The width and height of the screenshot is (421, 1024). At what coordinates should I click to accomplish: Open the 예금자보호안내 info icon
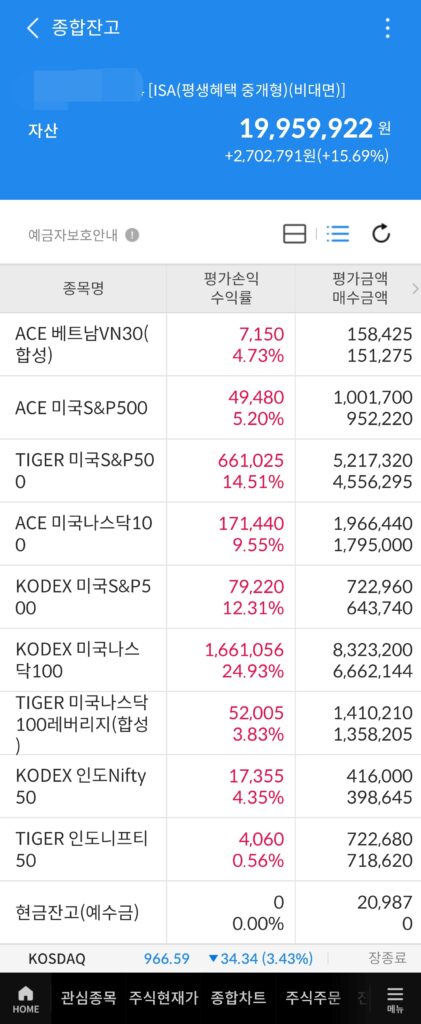(x=132, y=235)
